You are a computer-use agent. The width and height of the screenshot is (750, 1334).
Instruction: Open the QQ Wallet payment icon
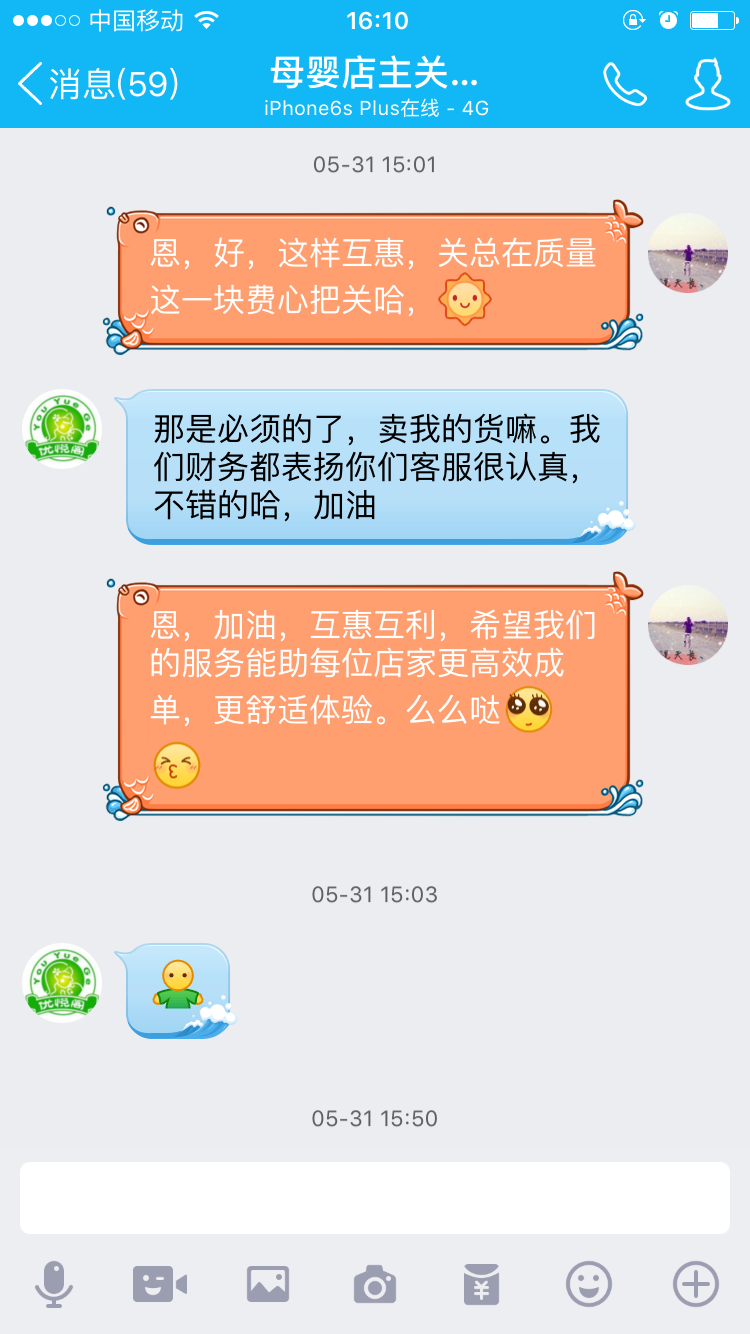(480, 1283)
